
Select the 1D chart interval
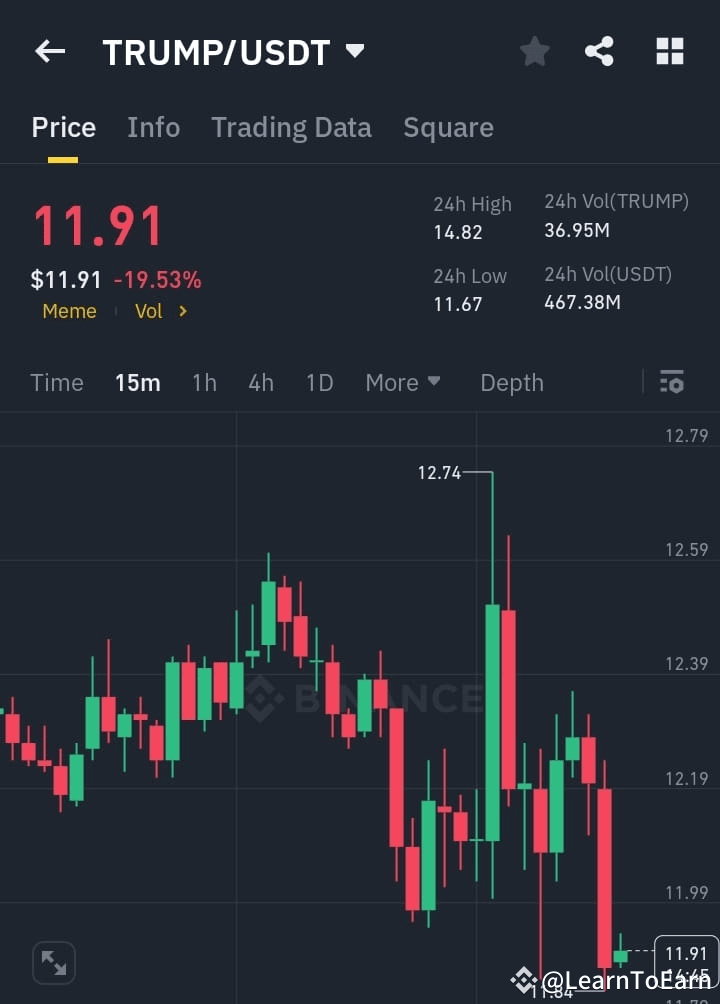coord(319,382)
